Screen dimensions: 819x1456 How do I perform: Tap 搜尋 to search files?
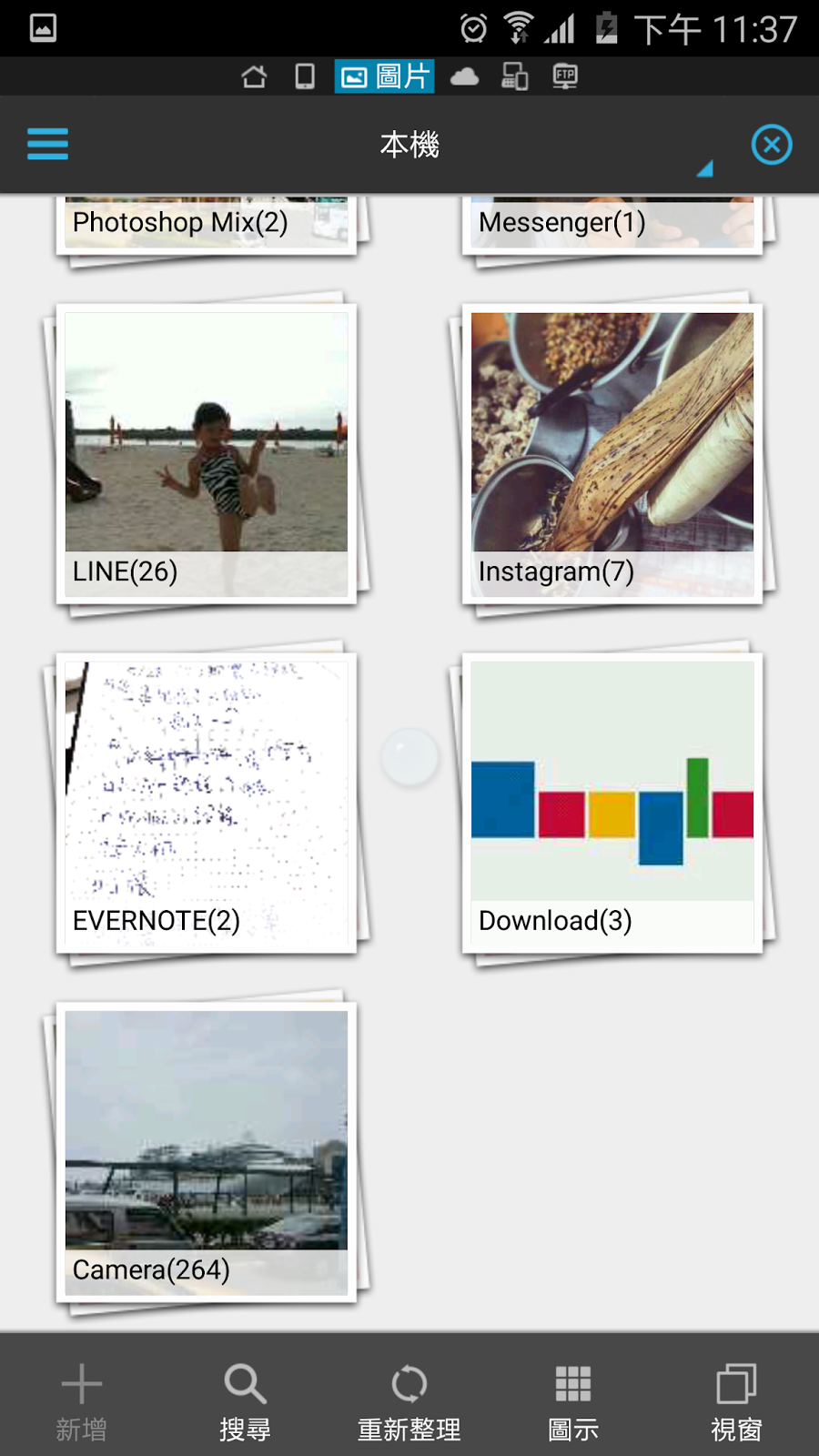pos(245,1401)
